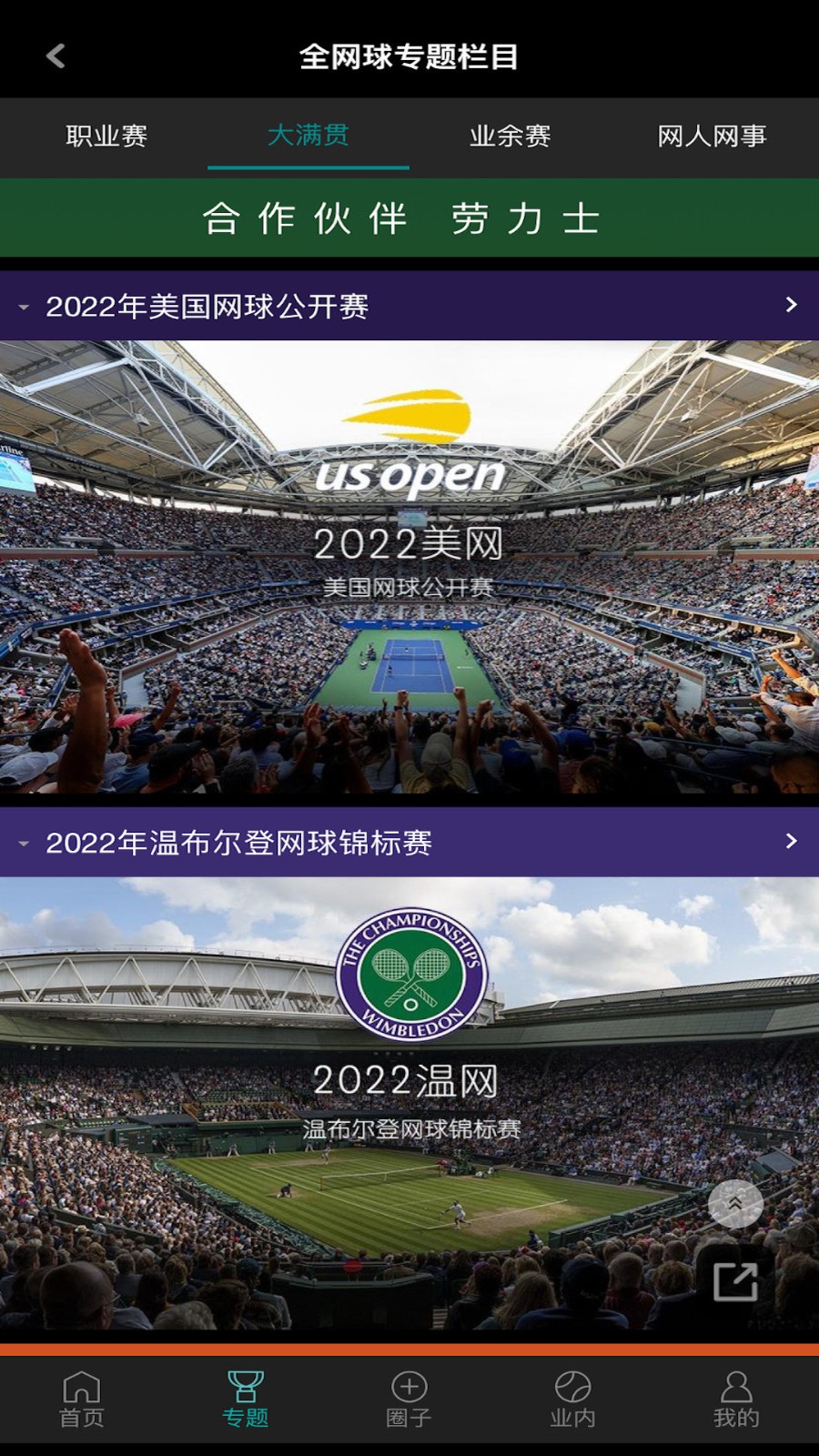Open the 2022美网 US Open picture card

click(x=409, y=573)
